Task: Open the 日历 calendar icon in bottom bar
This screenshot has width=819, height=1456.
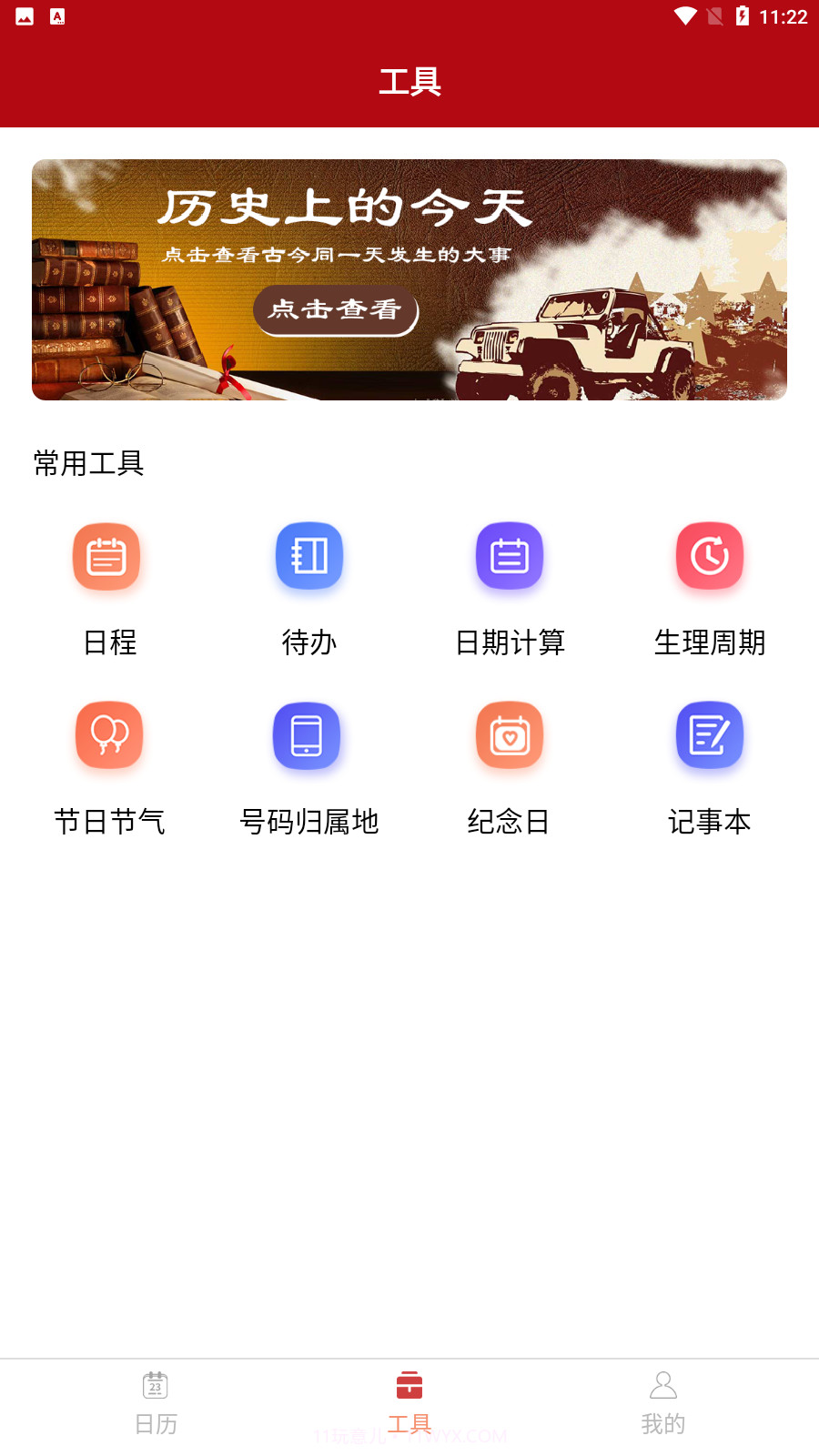Action: [156, 1387]
